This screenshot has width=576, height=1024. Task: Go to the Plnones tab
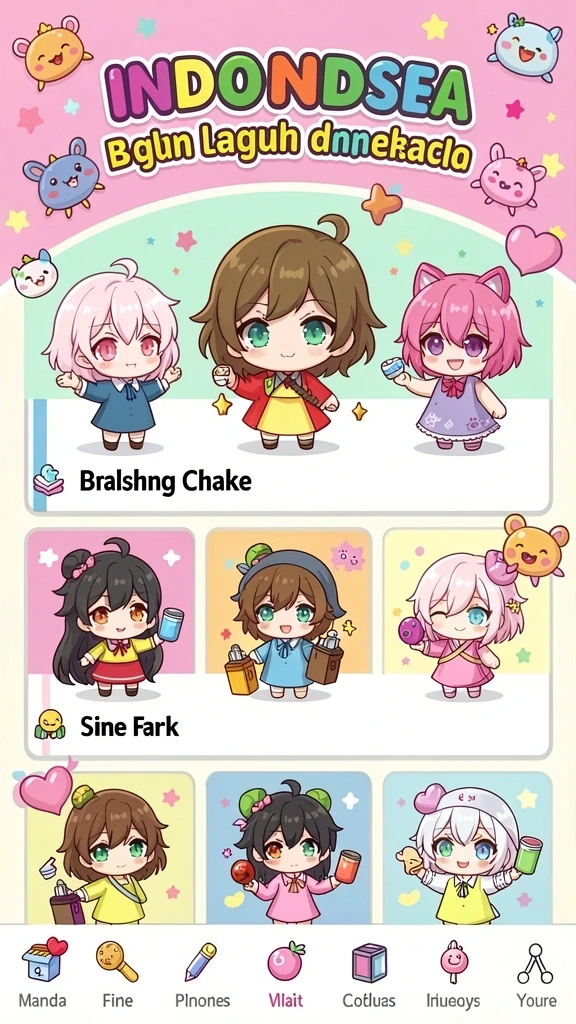202,974
